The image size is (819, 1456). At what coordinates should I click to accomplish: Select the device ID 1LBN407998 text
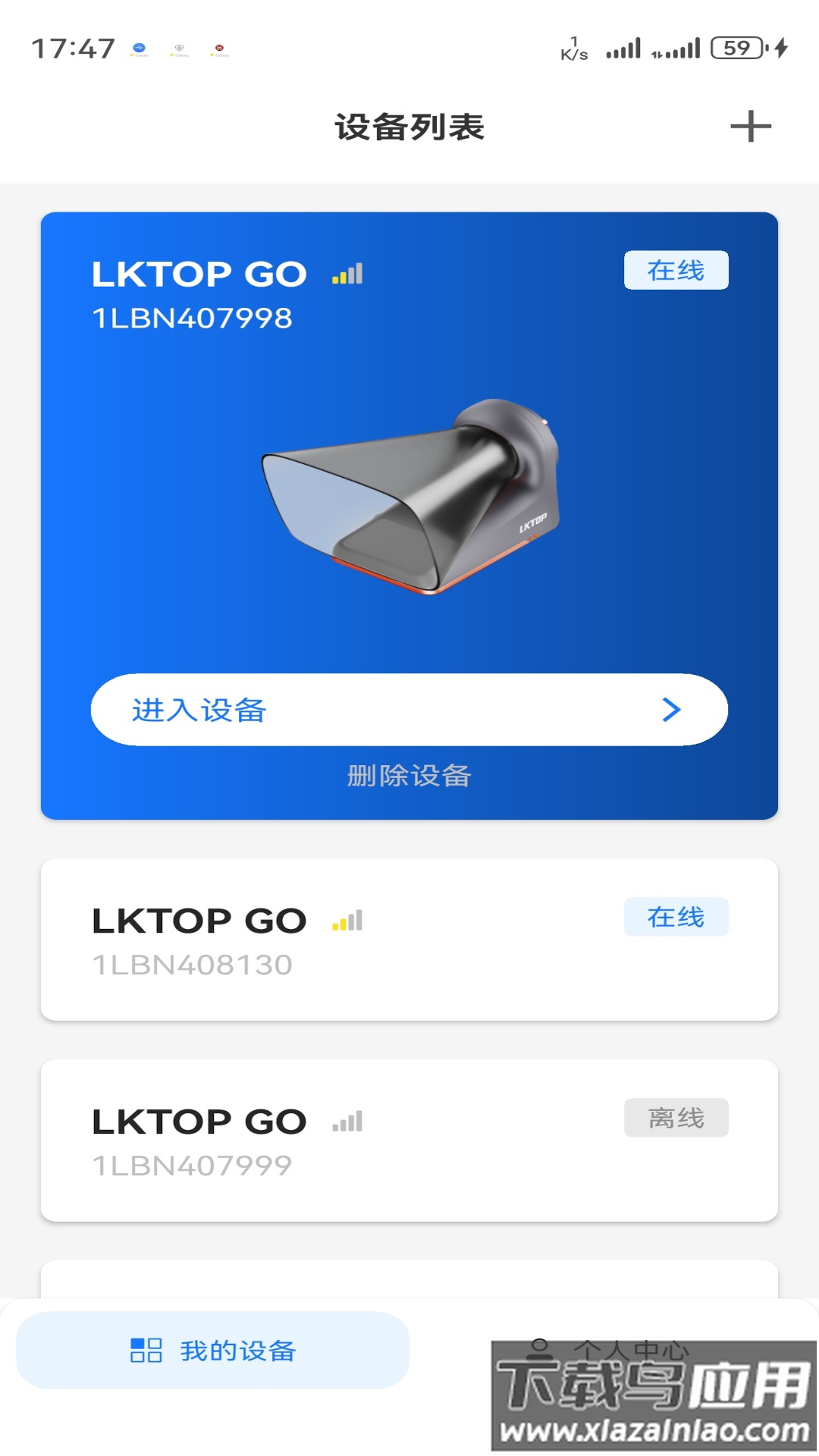192,318
